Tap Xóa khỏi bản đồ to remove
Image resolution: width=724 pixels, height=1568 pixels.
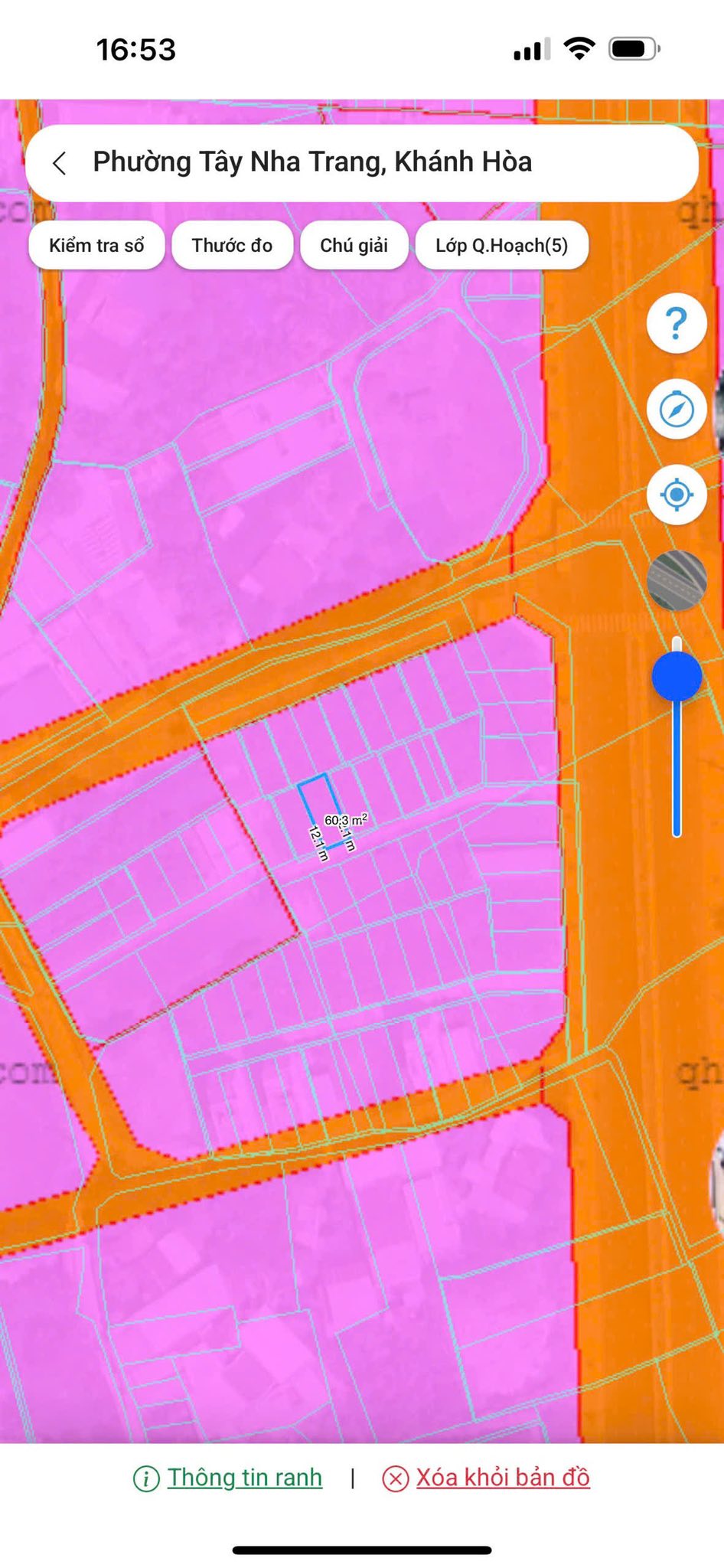click(502, 1478)
